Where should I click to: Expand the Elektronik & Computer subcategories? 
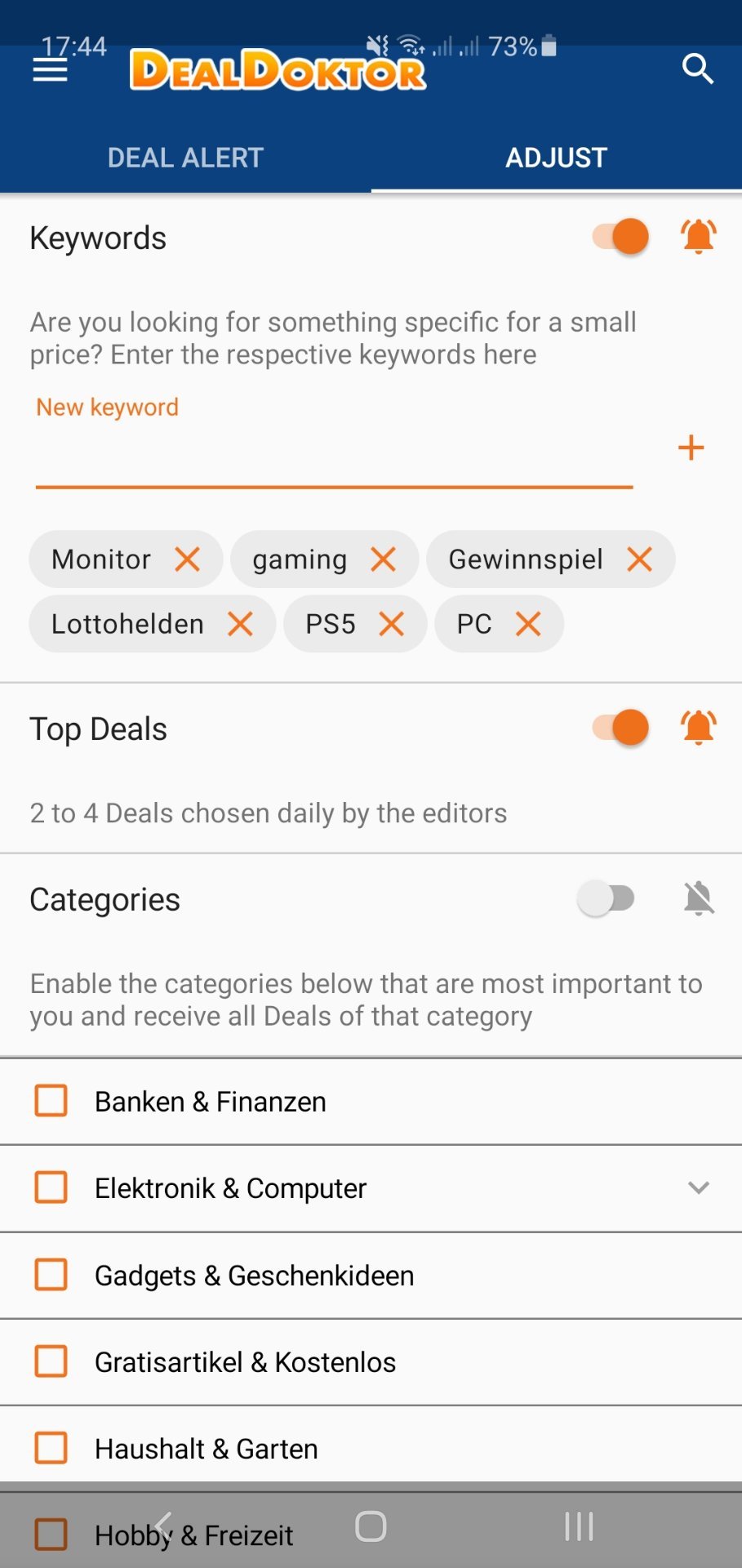699,1187
